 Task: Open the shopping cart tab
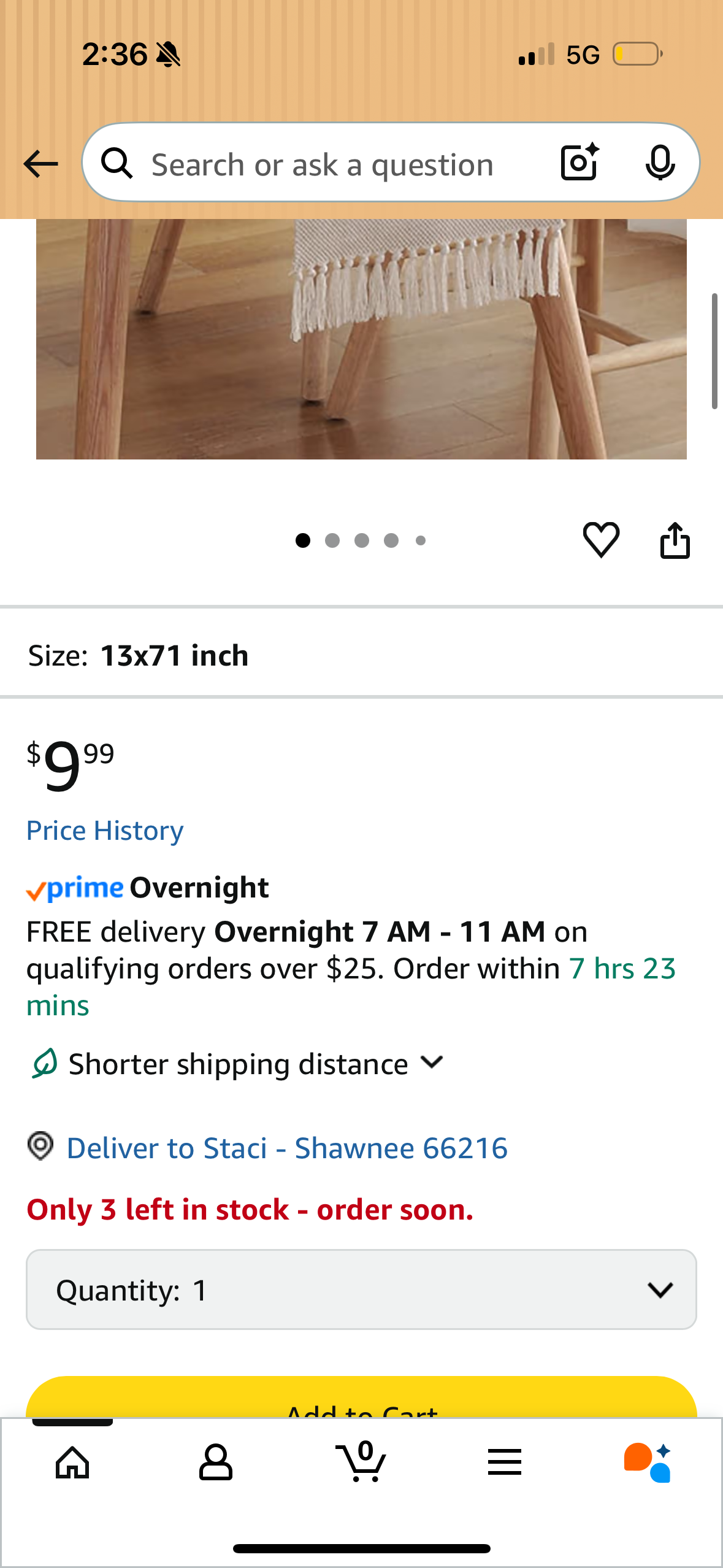click(x=361, y=1462)
